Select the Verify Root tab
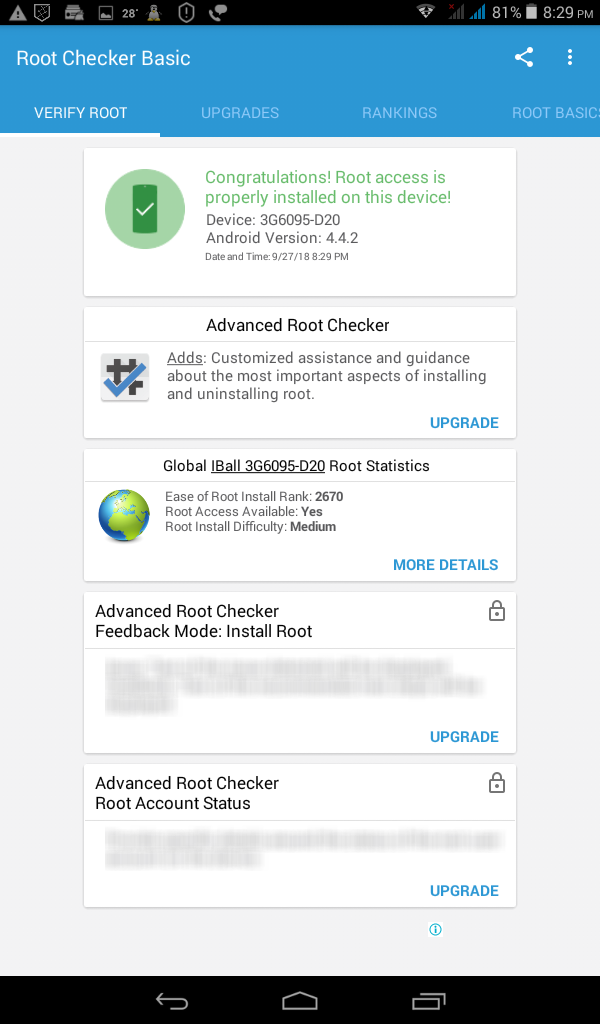600x1024 pixels. [x=80, y=113]
